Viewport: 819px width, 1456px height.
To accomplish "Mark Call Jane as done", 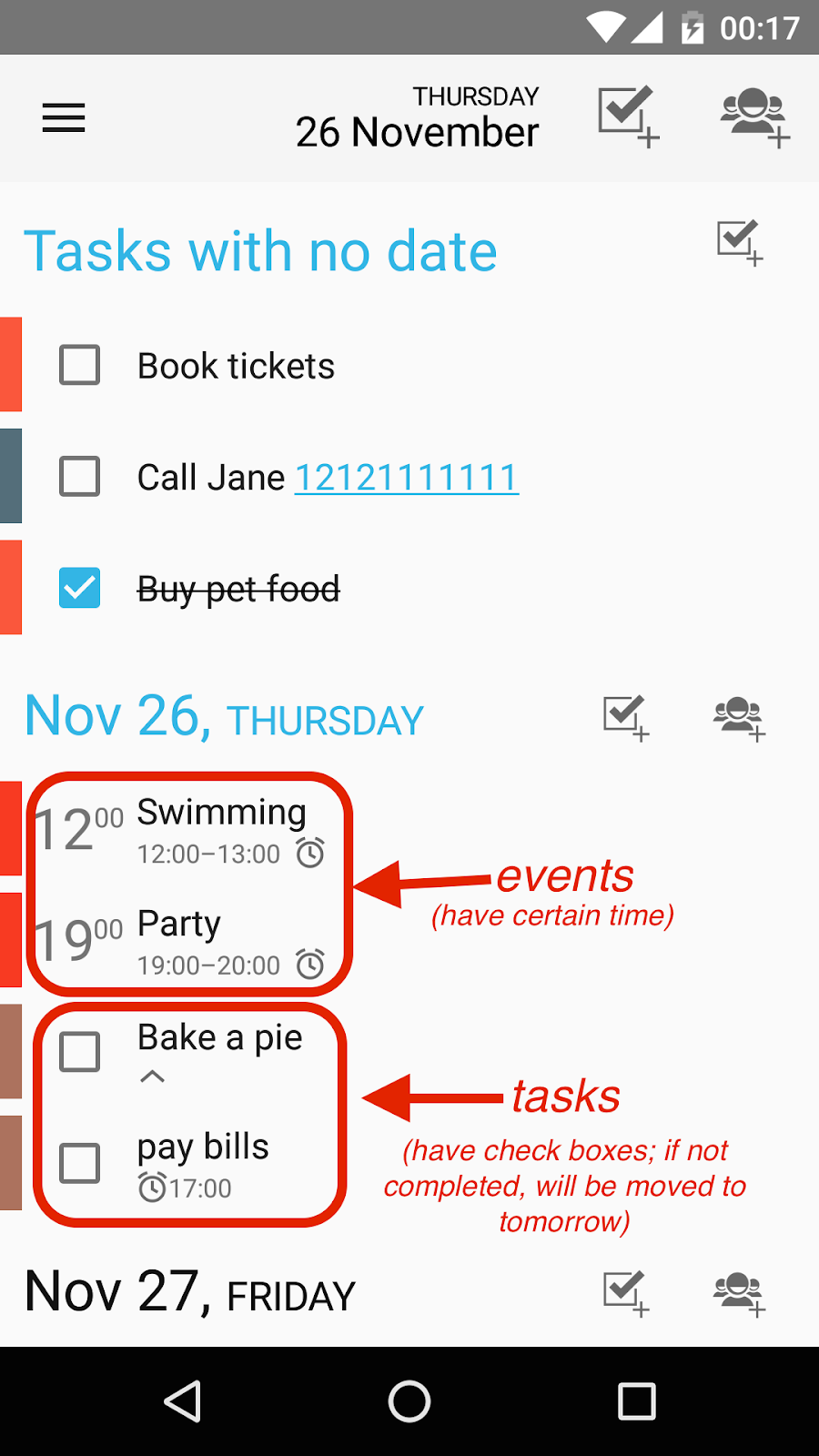I will pyautogui.click(x=80, y=477).
